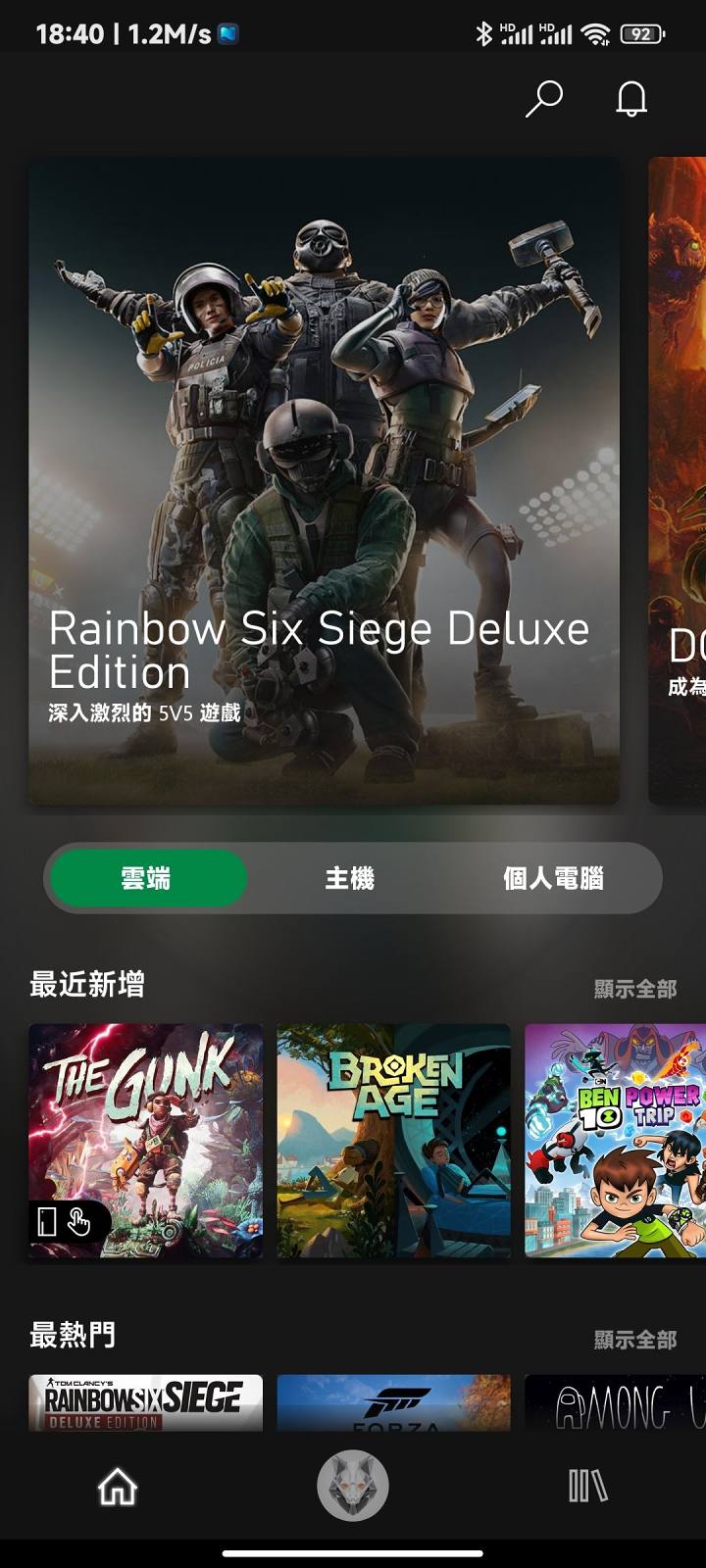Show all under 最近新增

point(634,989)
